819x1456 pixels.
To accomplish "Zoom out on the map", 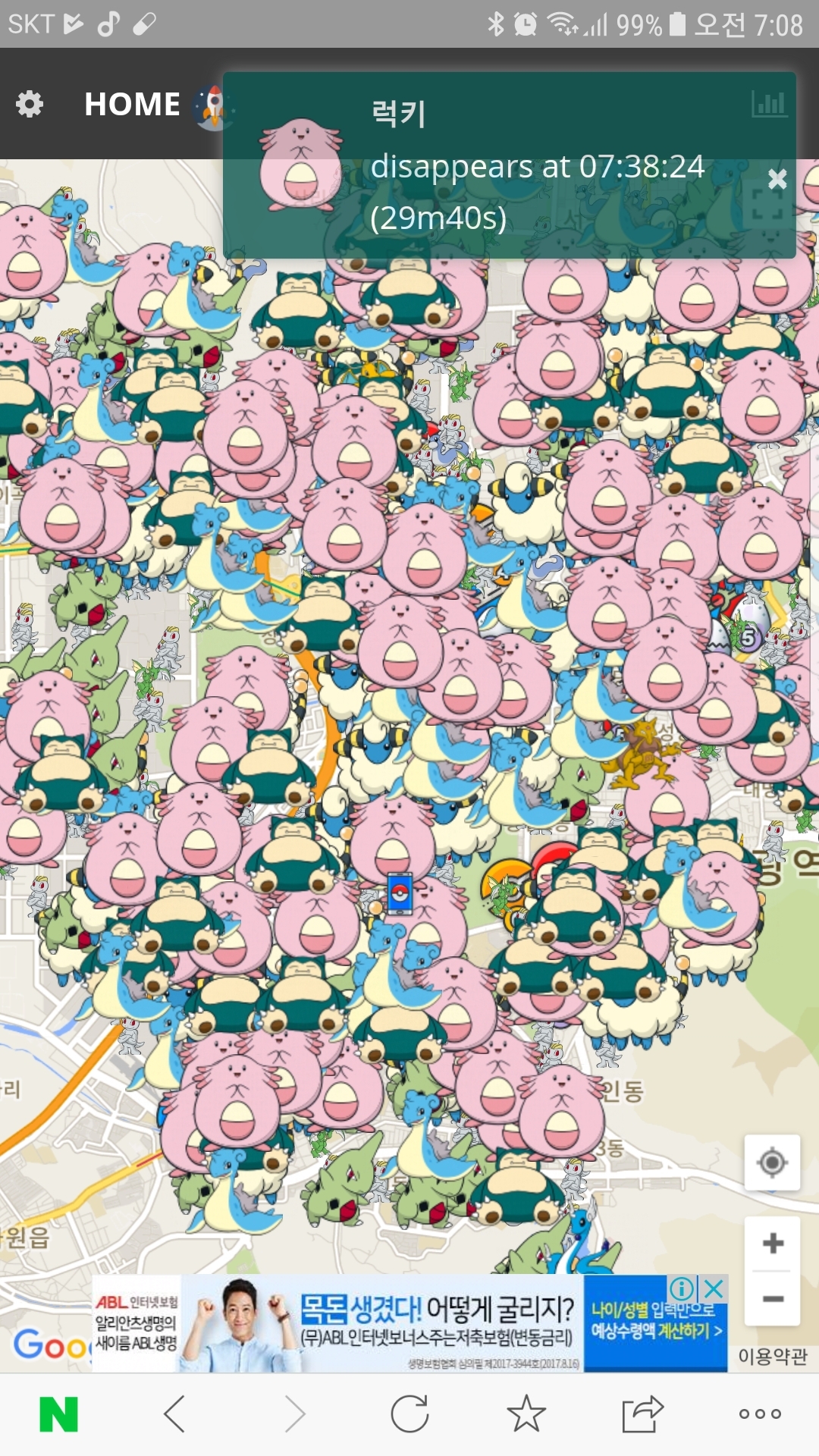I will tap(772, 1299).
